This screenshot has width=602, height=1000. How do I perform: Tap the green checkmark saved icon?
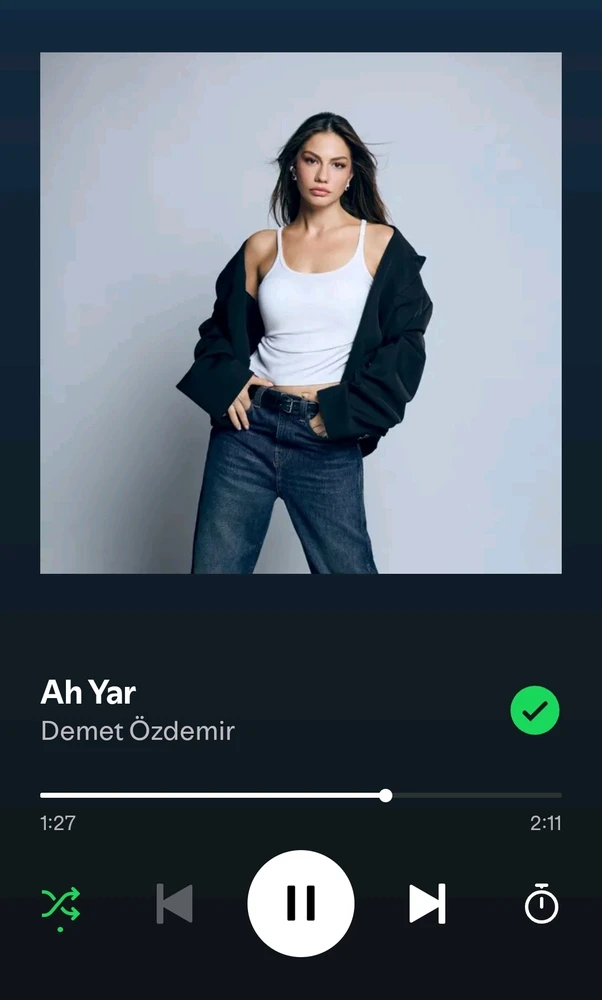(x=535, y=710)
